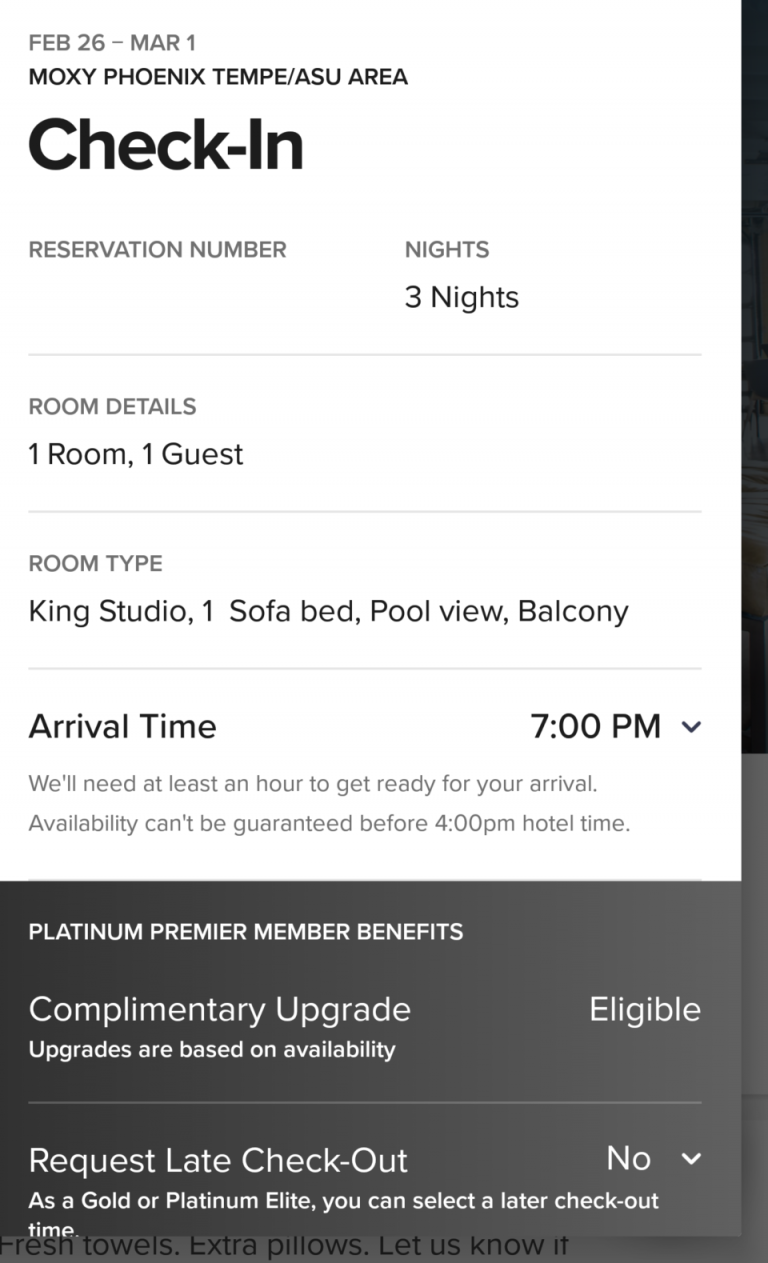Click the Check-In page heading
The height and width of the screenshot is (1263, 768).
click(x=165, y=143)
